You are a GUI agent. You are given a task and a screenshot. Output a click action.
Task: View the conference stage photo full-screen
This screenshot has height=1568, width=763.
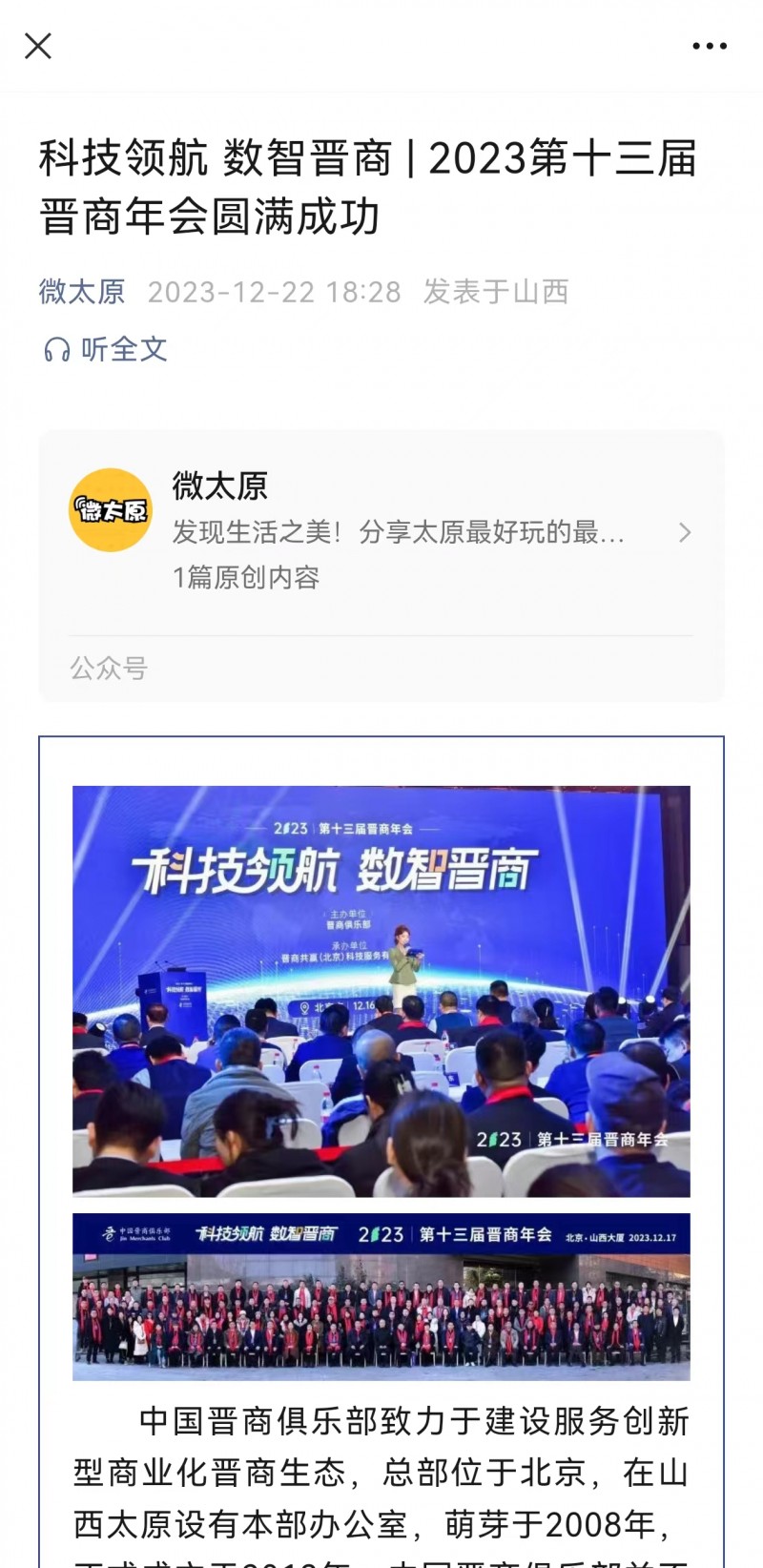tap(381, 992)
